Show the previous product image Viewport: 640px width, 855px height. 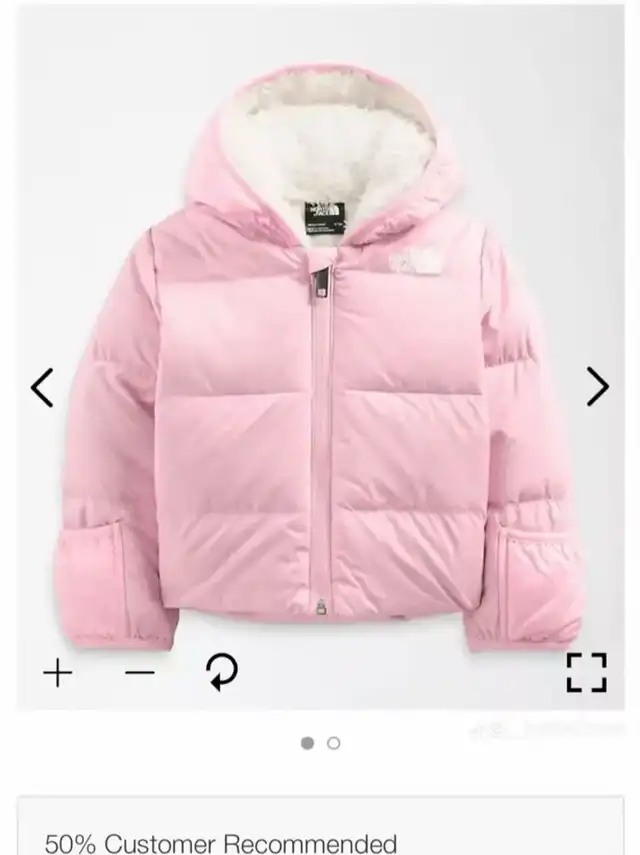(x=42, y=387)
